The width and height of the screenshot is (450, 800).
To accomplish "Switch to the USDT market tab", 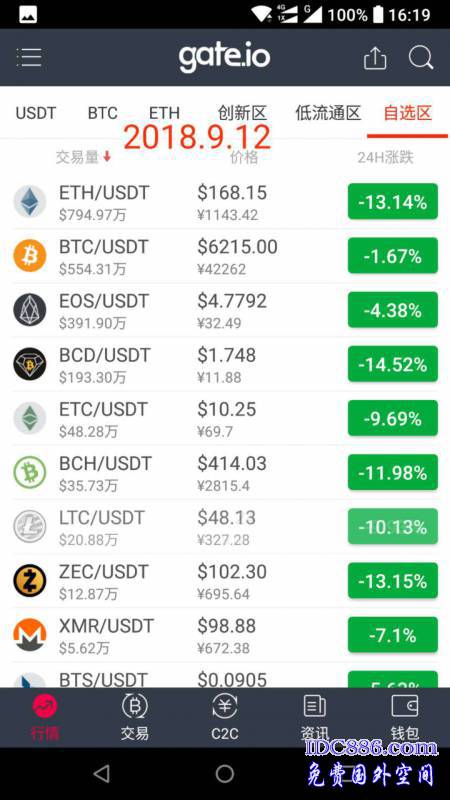I will pyautogui.click(x=36, y=113).
